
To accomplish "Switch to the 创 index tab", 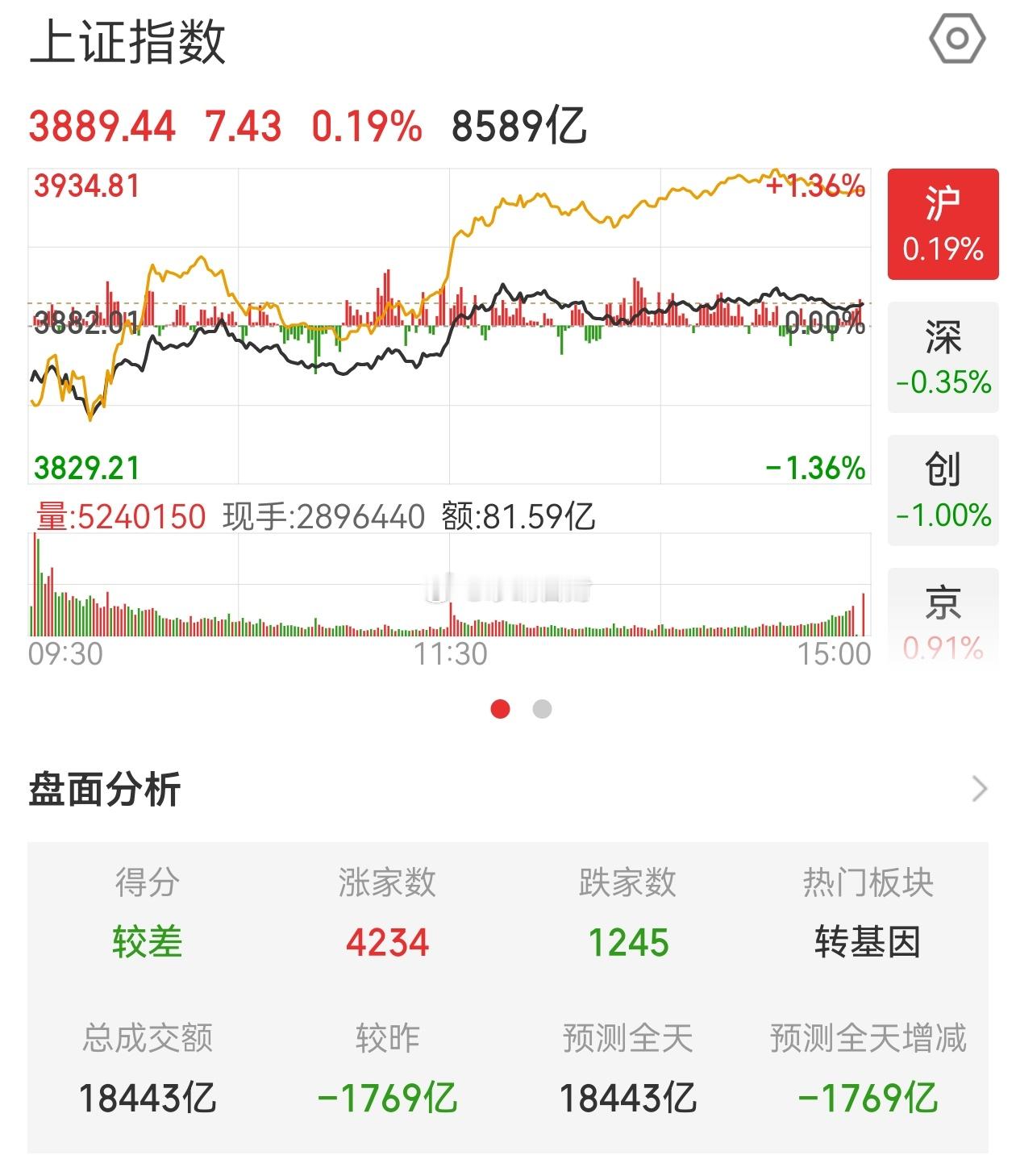I will click(x=943, y=491).
